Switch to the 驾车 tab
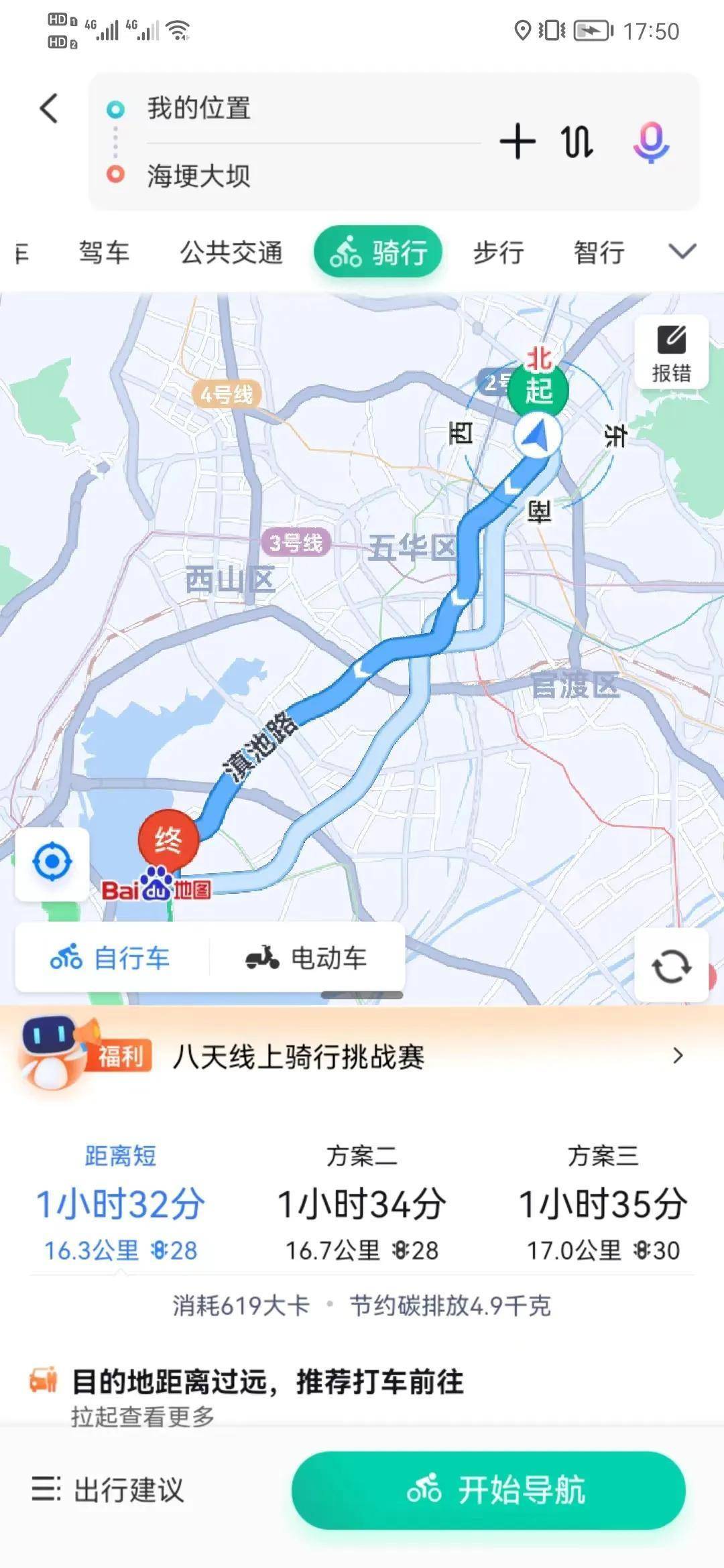The image size is (724, 1568). 104,253
